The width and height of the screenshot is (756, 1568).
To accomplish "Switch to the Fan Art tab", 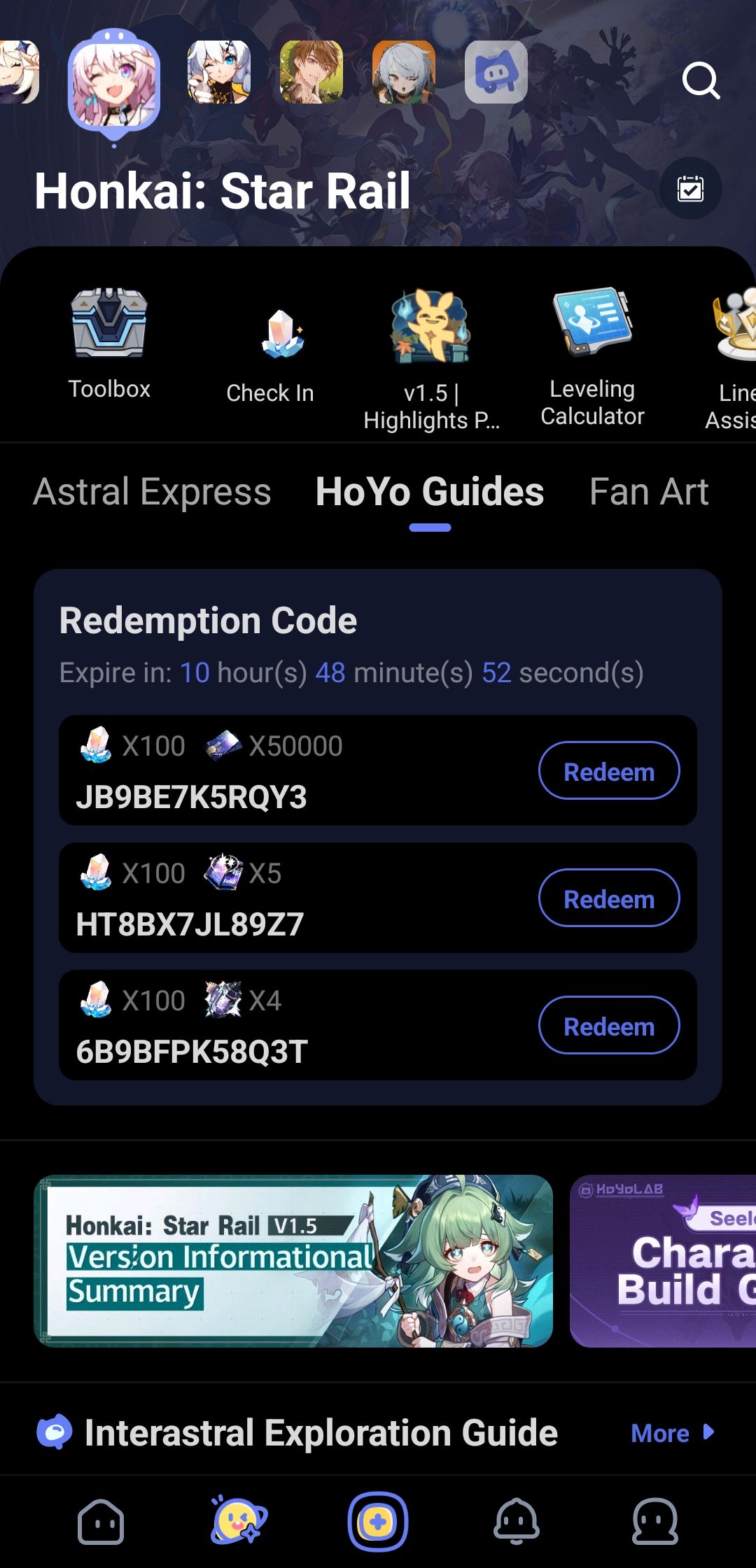I will click(x=650, y=492).
